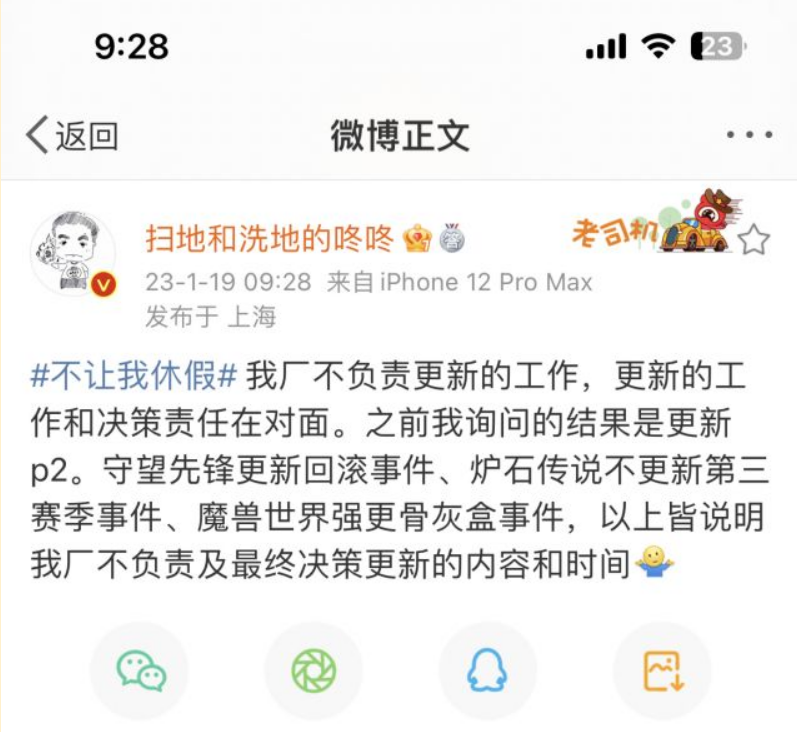This screenshot has width=797, height=732.
Task: Open the #不让我休假# hashtag topic
Action: click(134, 377)
